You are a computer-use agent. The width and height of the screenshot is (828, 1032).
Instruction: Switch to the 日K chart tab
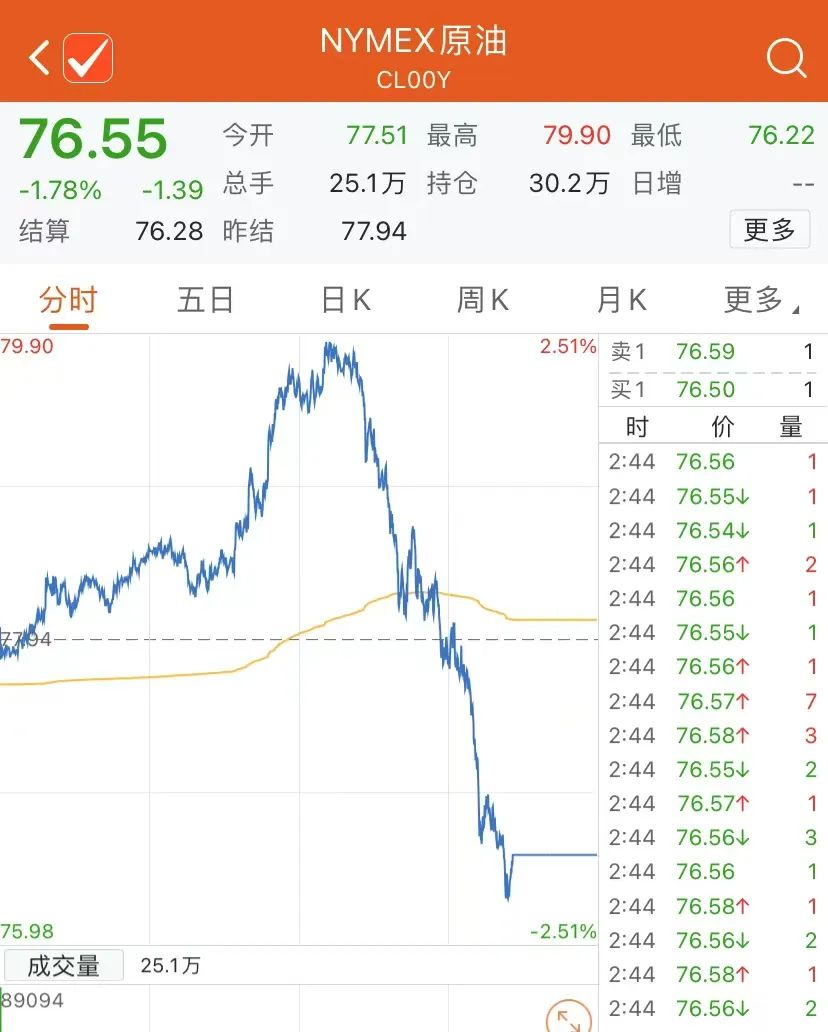point(345,299)
